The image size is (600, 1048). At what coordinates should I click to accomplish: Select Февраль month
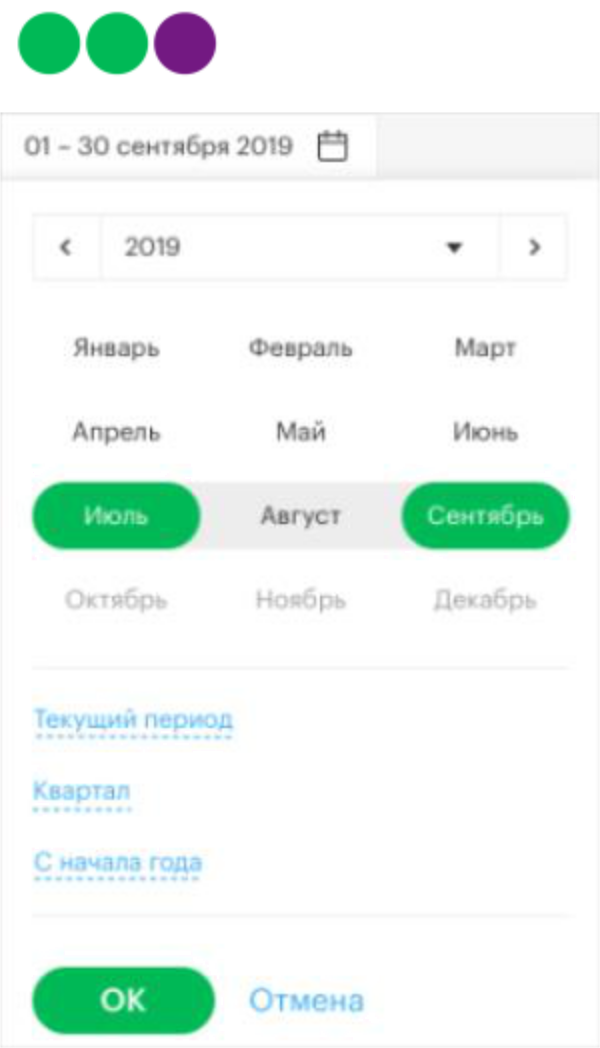pyautogui.click(x=300, y=349)
